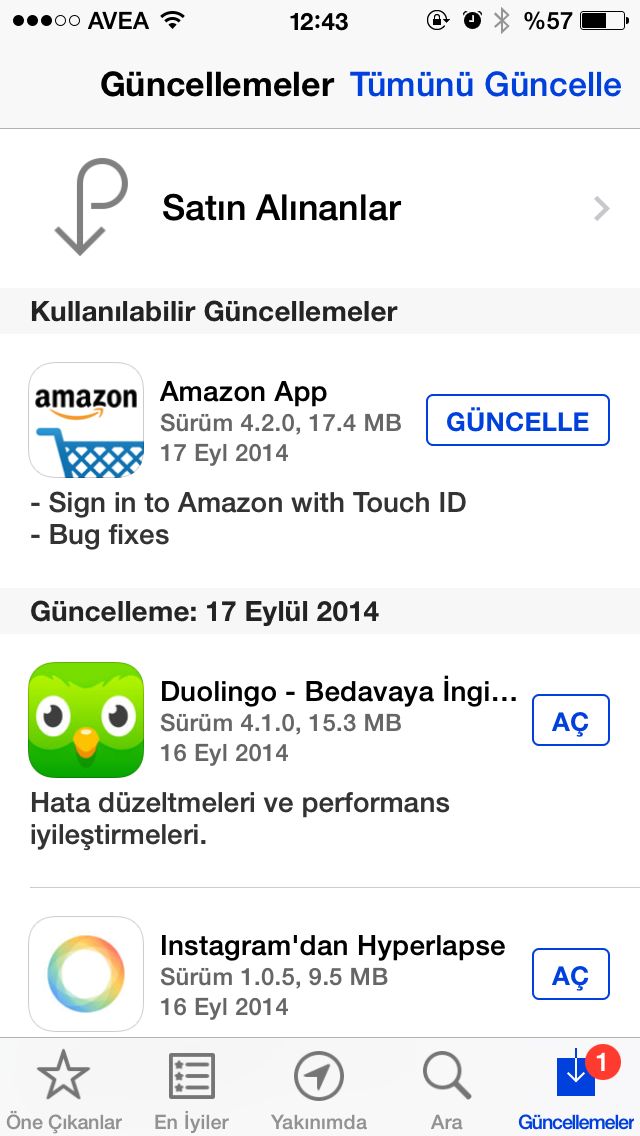Tap AÇ to open Duolingo

click(x=570, y=721)
